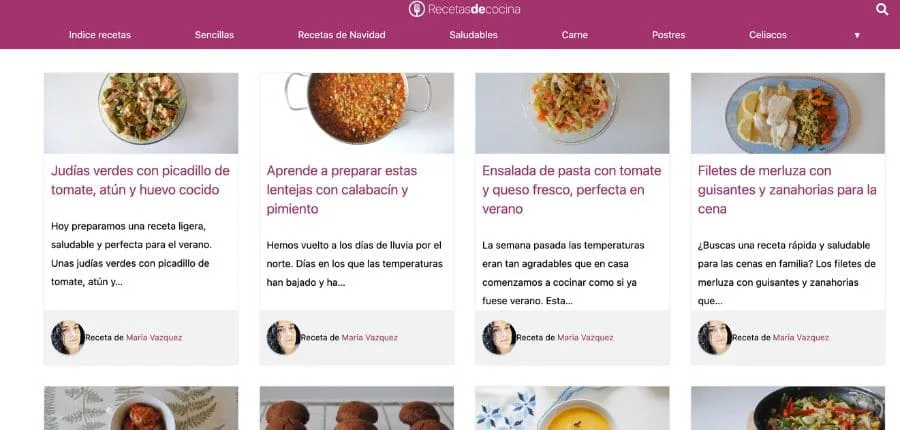This screenshot has width=900, height=430.
Task: Tap the merluza plate photo
Action: coord(788,112)
